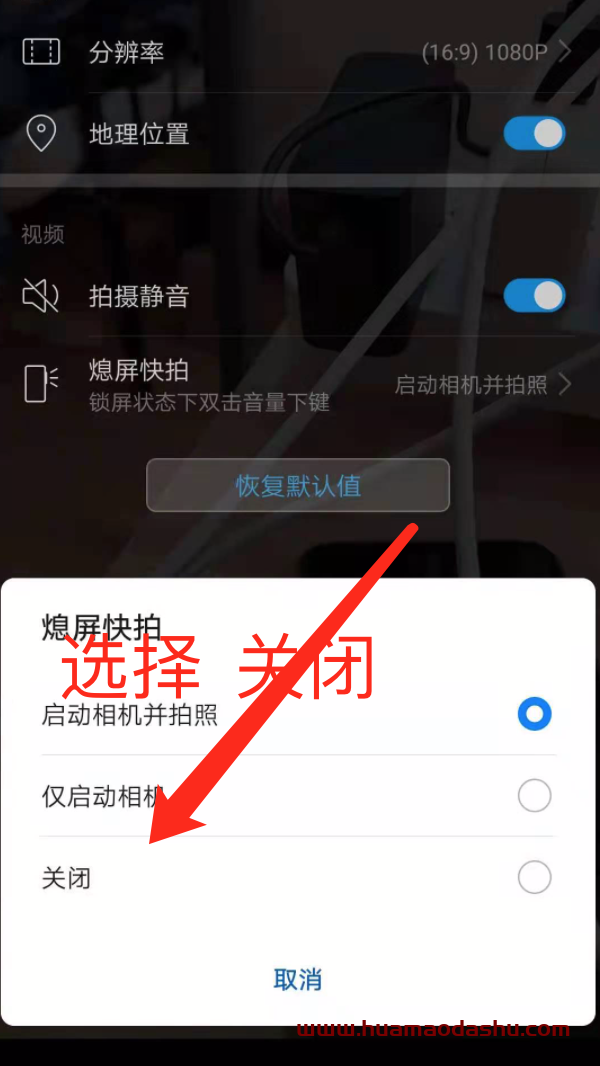Select 启动相机并拍照 option
600x1066 pixels.
pyautogui.click(x=534, y=714)
